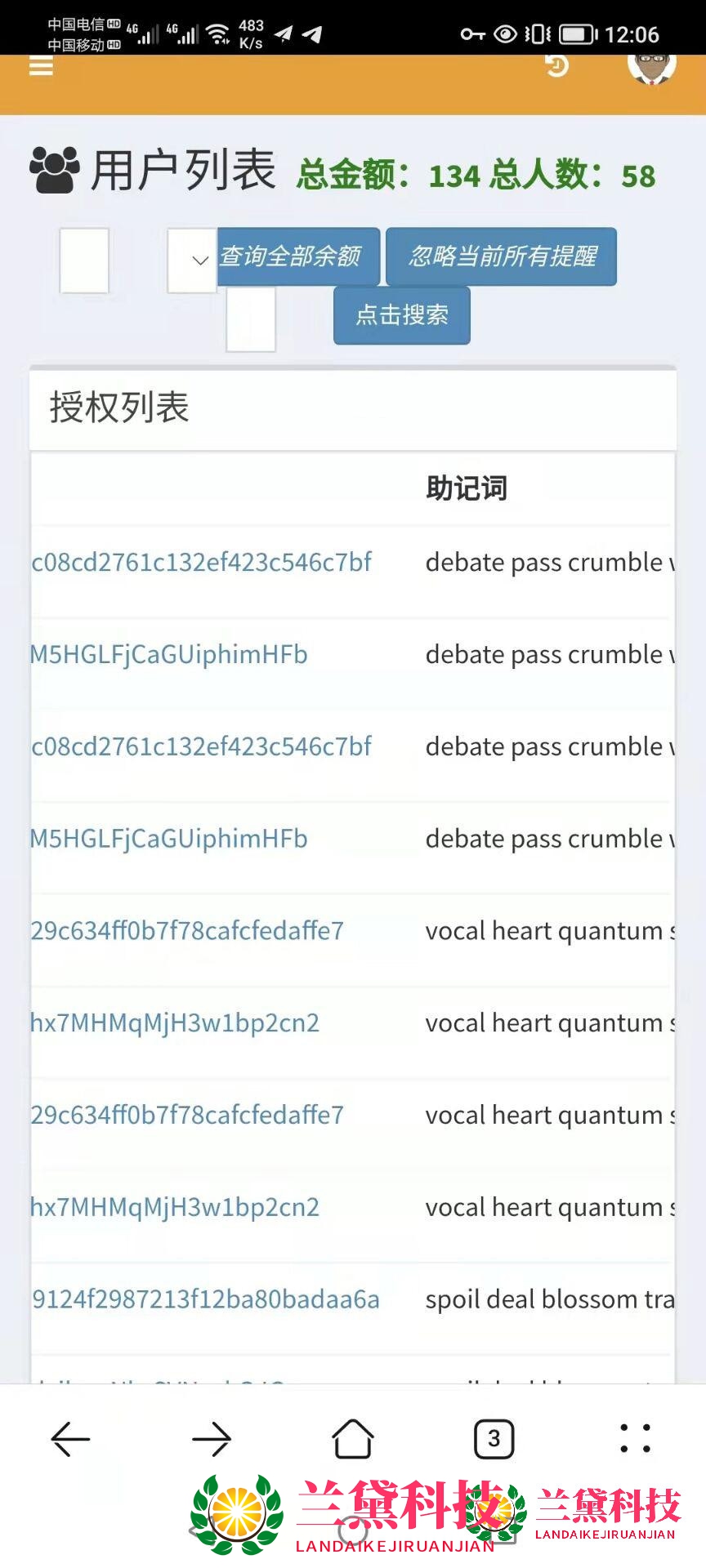Open the browser home page

click(353, 1439)
